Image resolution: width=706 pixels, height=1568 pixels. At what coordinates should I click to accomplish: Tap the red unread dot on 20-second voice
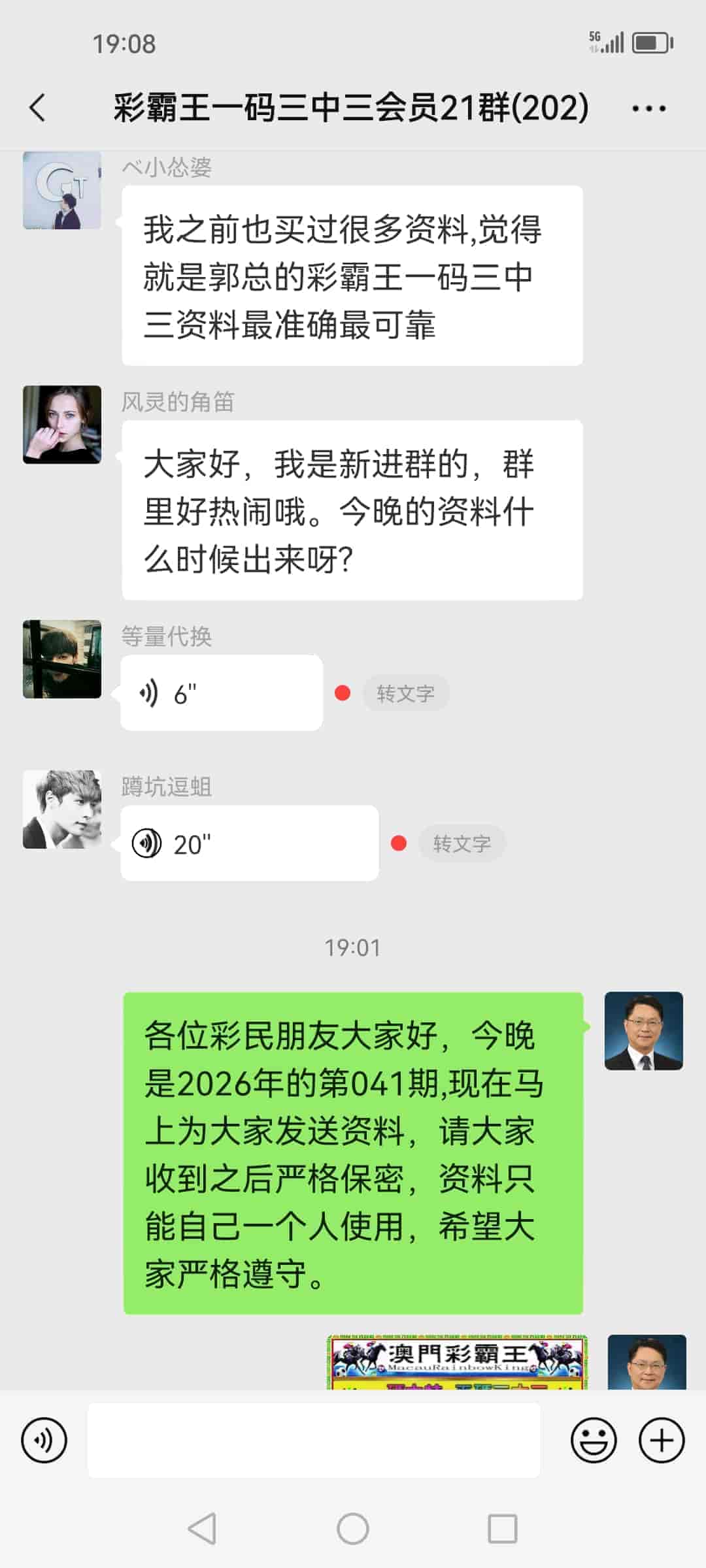(x=399, y=844)
